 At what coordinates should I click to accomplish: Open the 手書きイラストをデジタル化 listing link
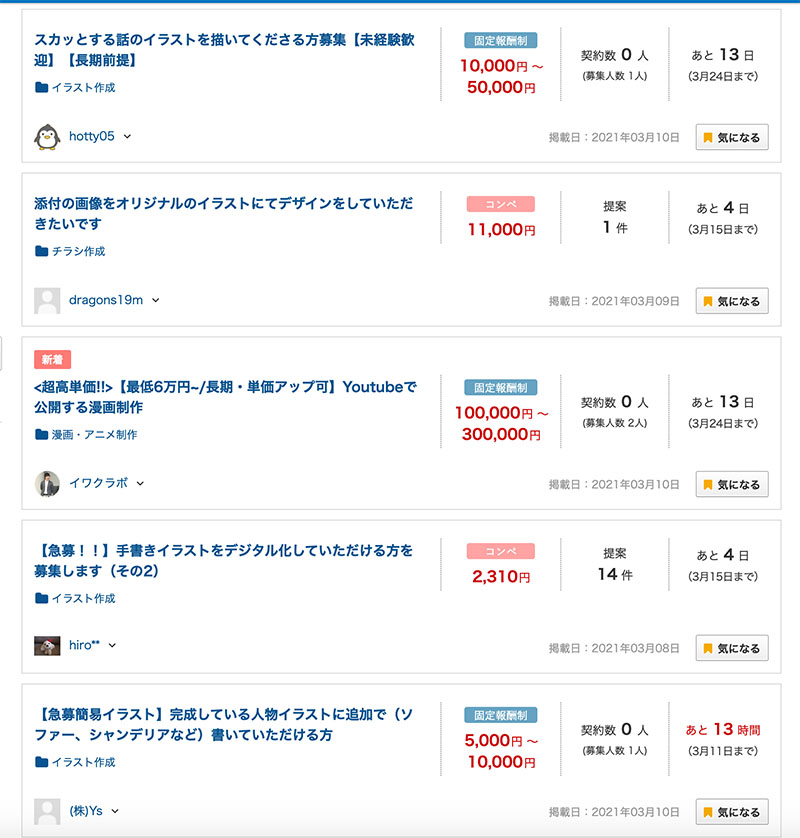222,558
